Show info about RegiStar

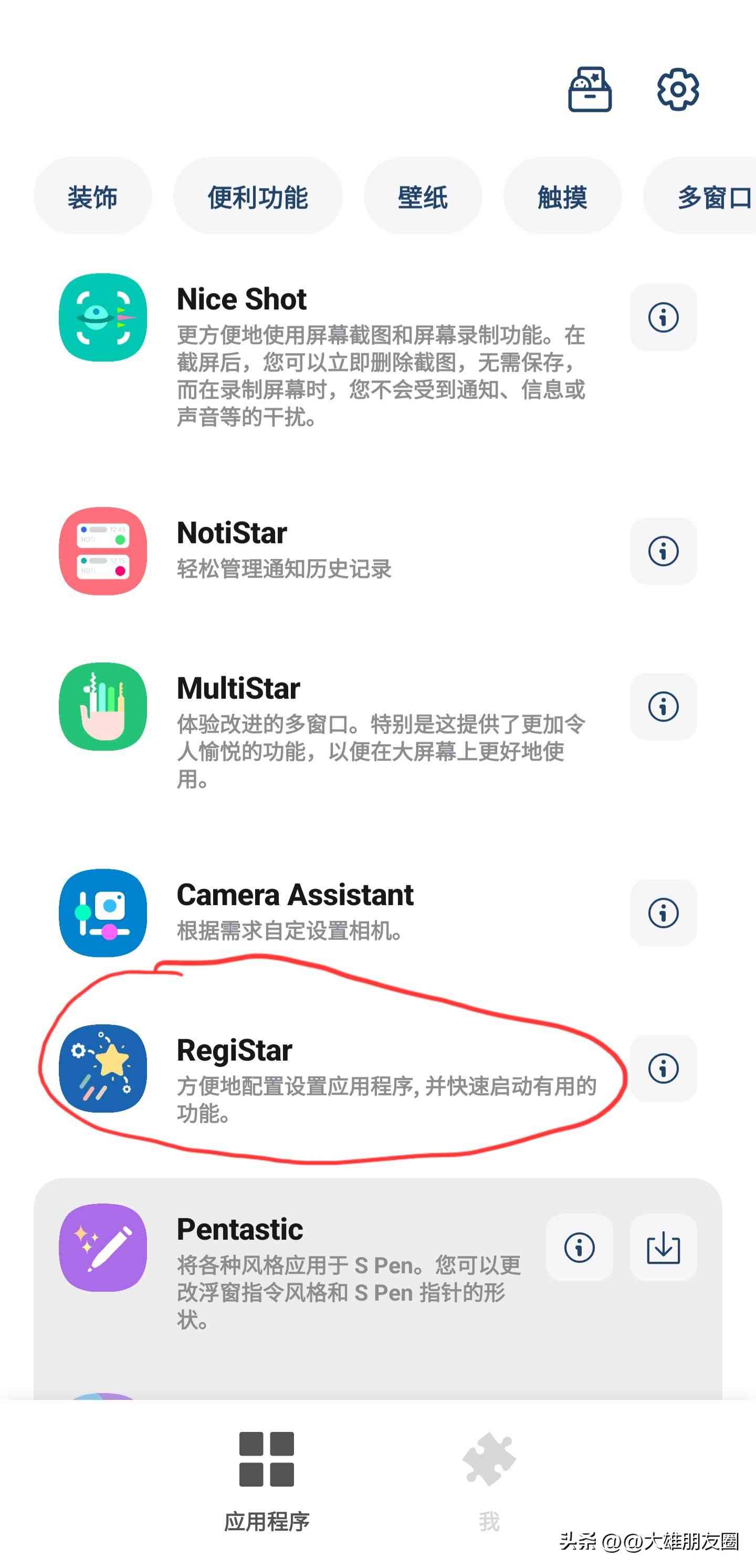[663, 1070]
